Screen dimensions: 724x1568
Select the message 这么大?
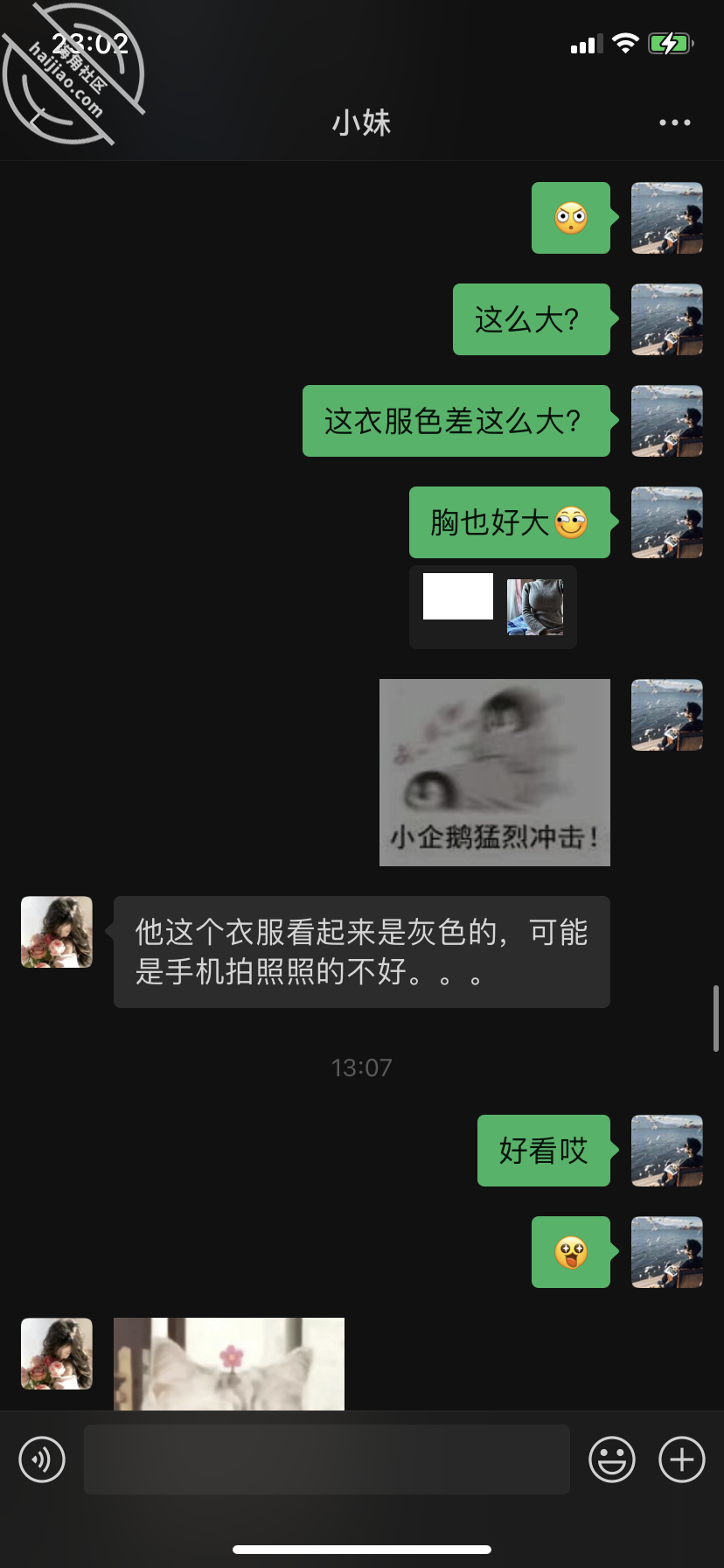click(531, 319)
